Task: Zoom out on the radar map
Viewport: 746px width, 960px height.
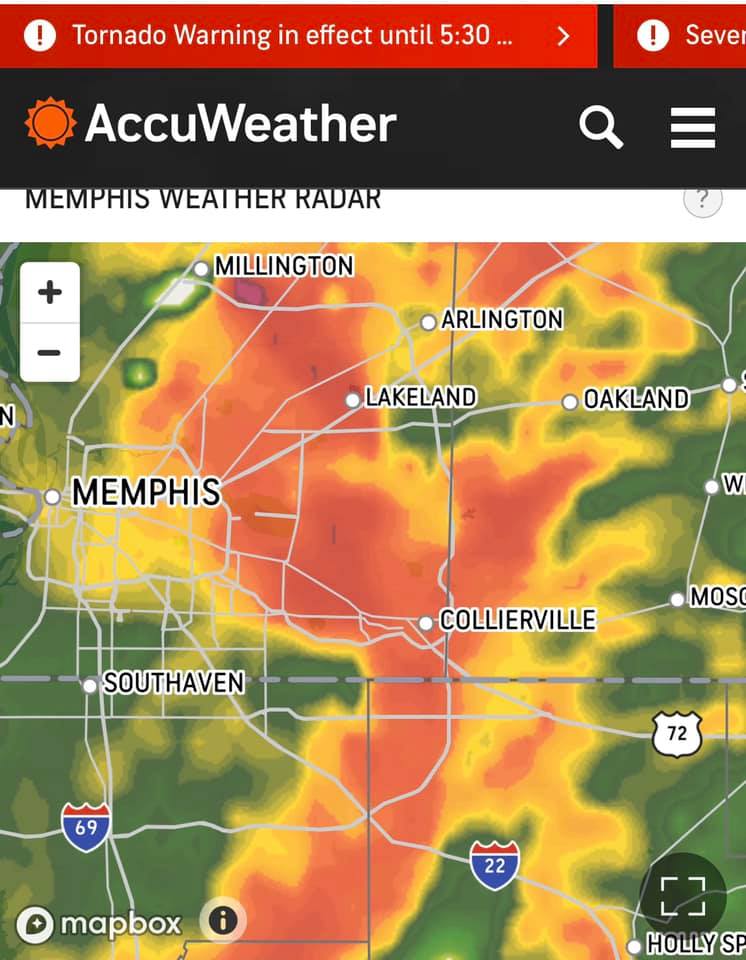Action: coord(50,352)
